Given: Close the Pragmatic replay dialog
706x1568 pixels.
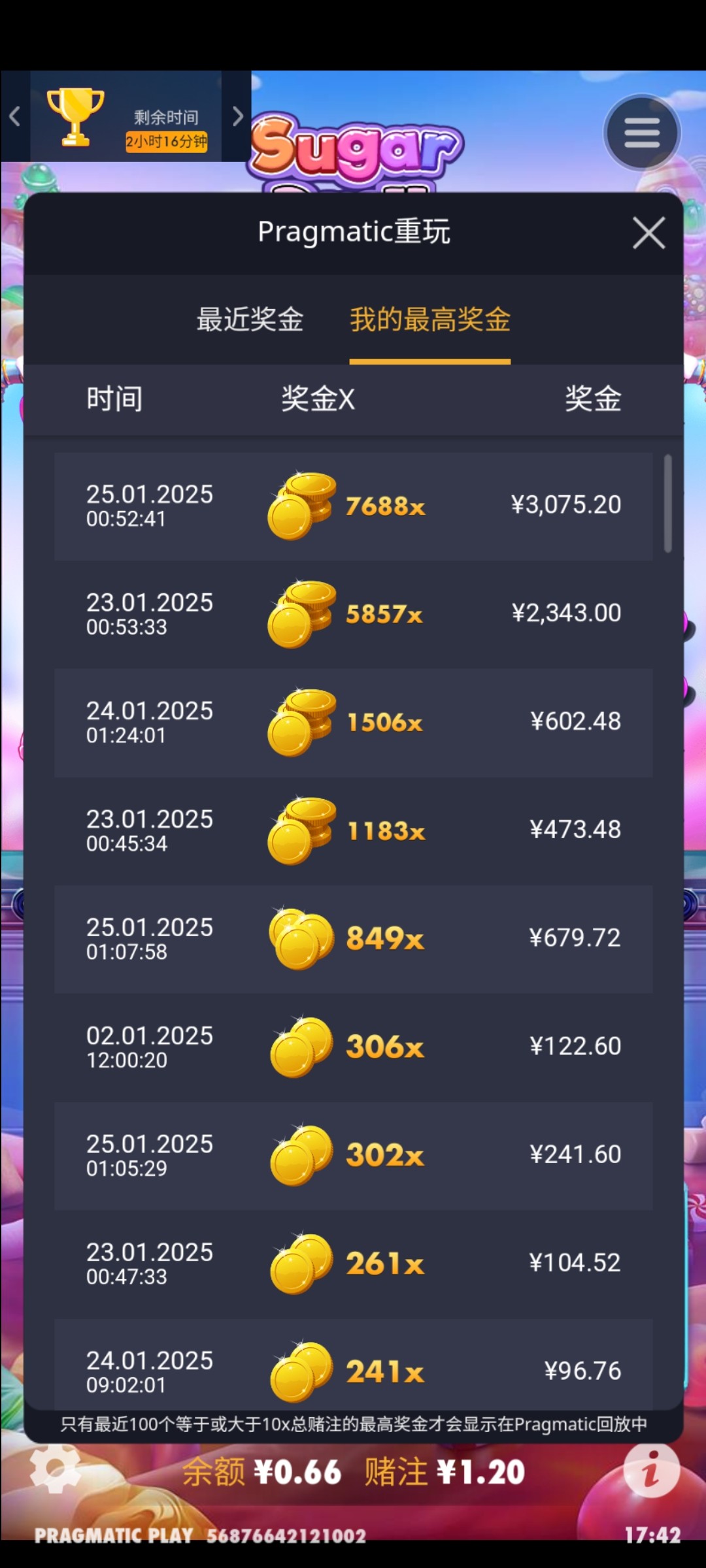Looking at the screenshot, I should pyautogui.click(x=648, y=233).
